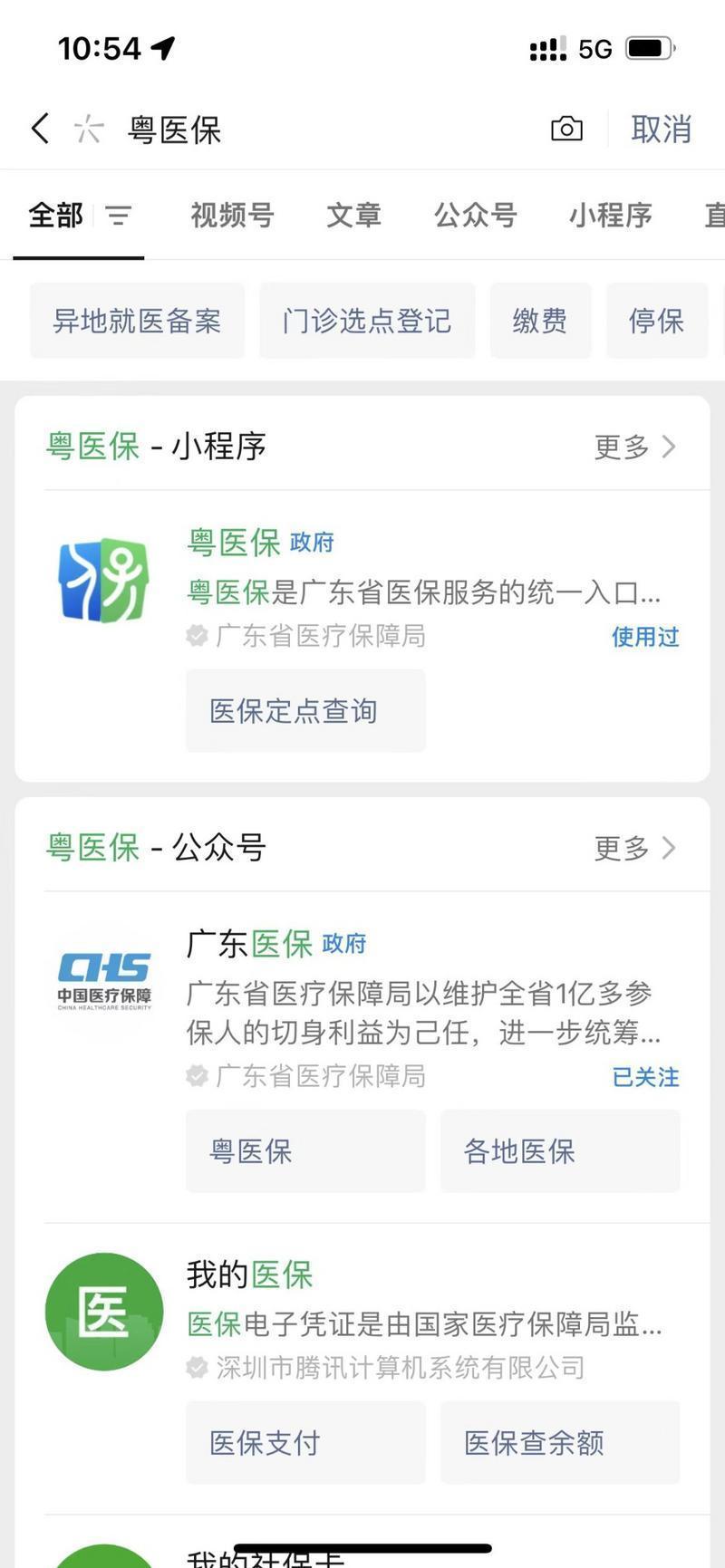Switch to the 小程序 tab
This screenshot has width=725, height=1568.
(610, 216)
